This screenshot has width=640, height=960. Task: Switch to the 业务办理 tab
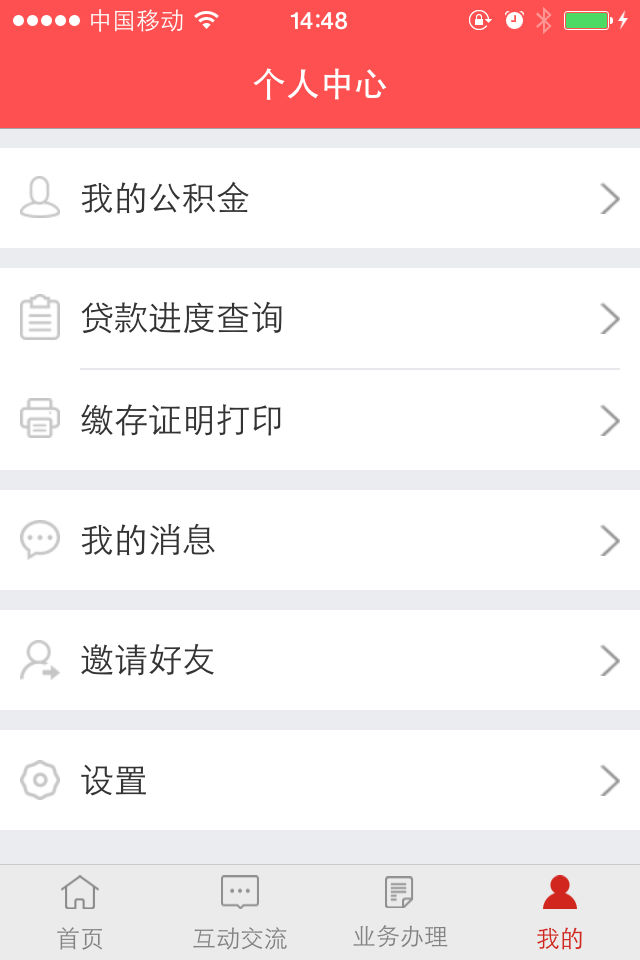point(400,912)
